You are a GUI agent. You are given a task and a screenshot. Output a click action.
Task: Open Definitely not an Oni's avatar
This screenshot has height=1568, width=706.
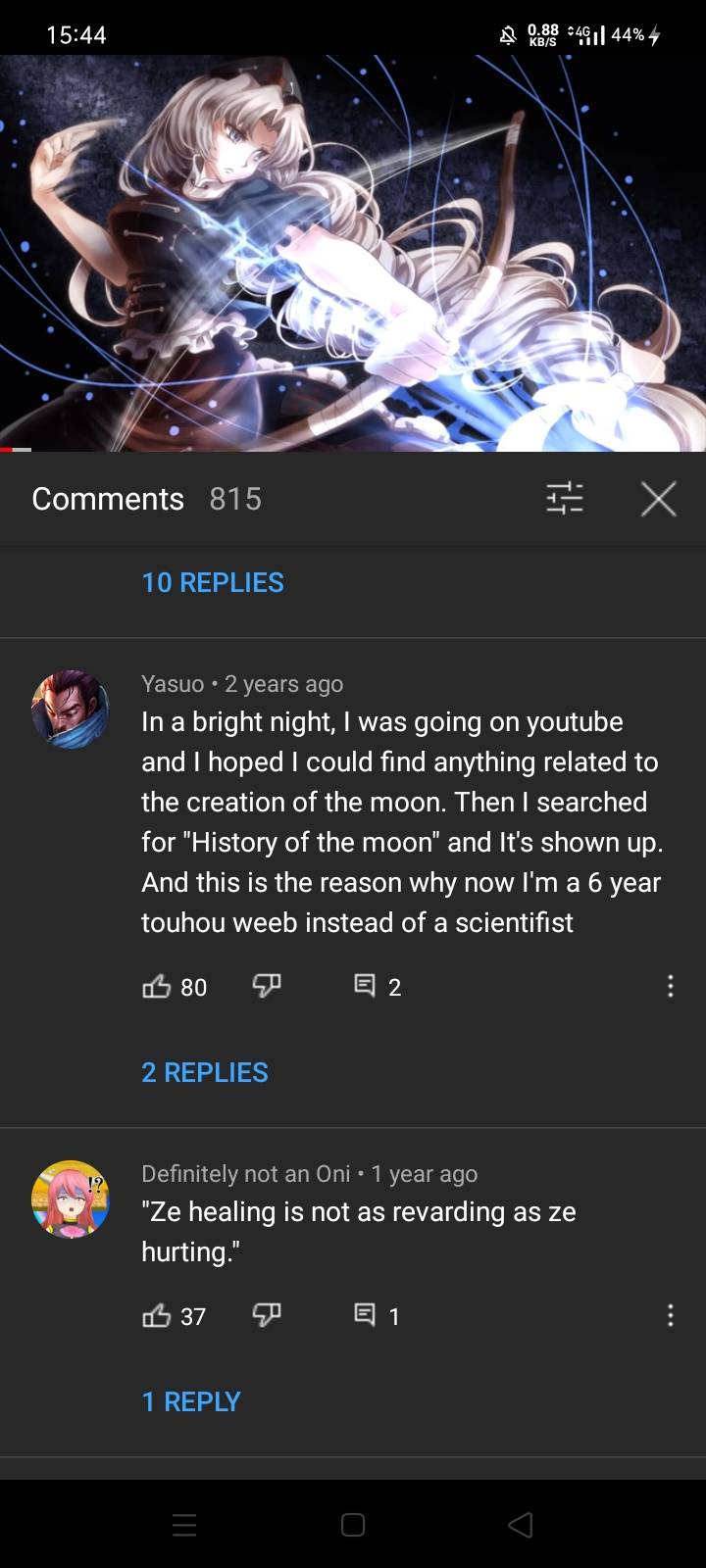[x=70, y=1199]
